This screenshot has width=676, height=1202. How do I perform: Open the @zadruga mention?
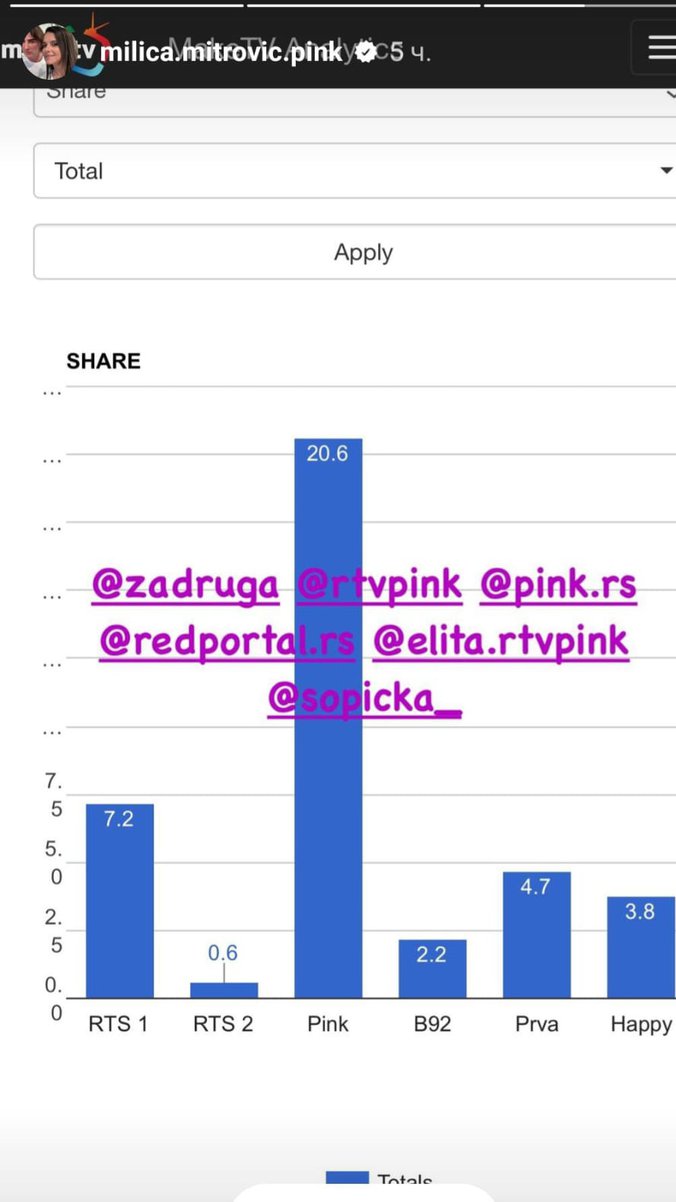click(185, 584)
